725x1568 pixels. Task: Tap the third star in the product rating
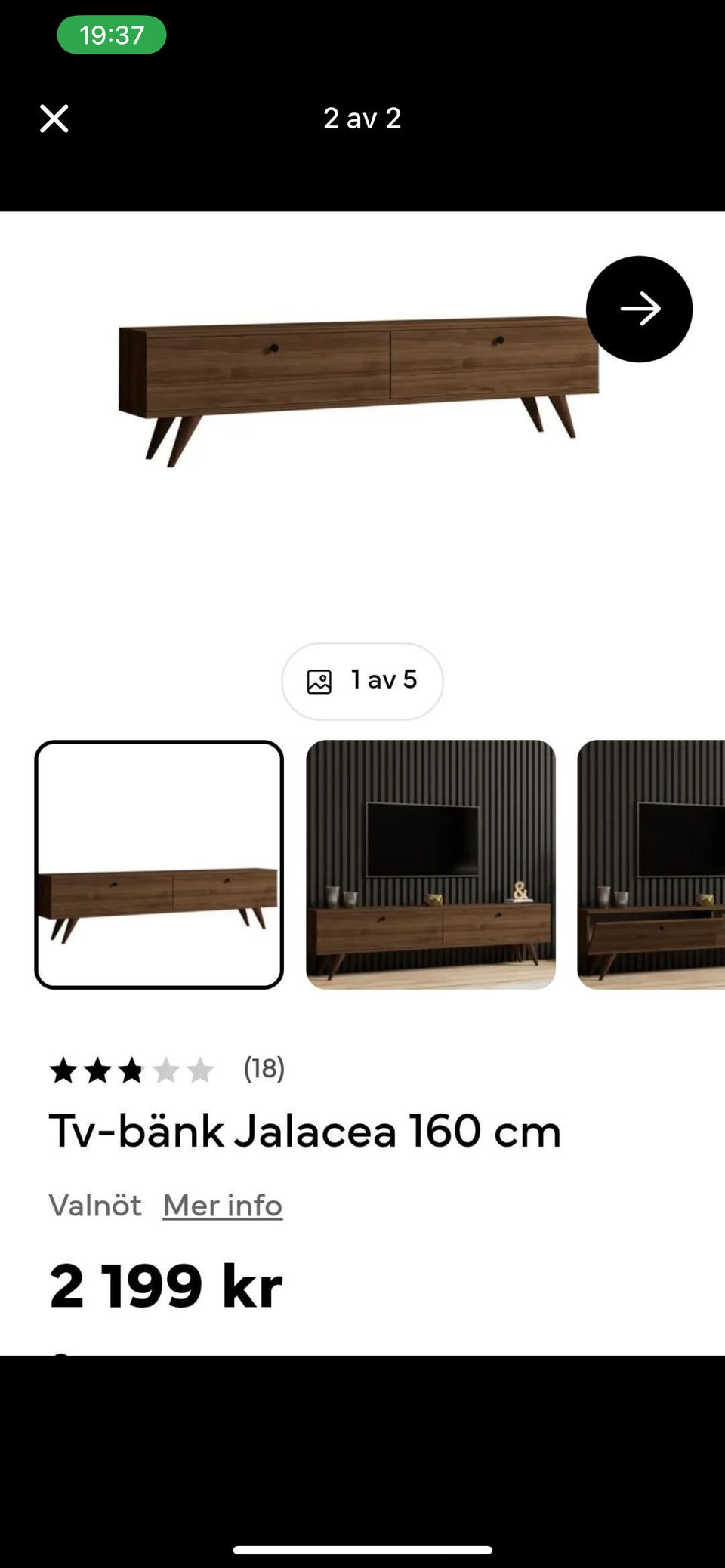tap(130, 1070)
